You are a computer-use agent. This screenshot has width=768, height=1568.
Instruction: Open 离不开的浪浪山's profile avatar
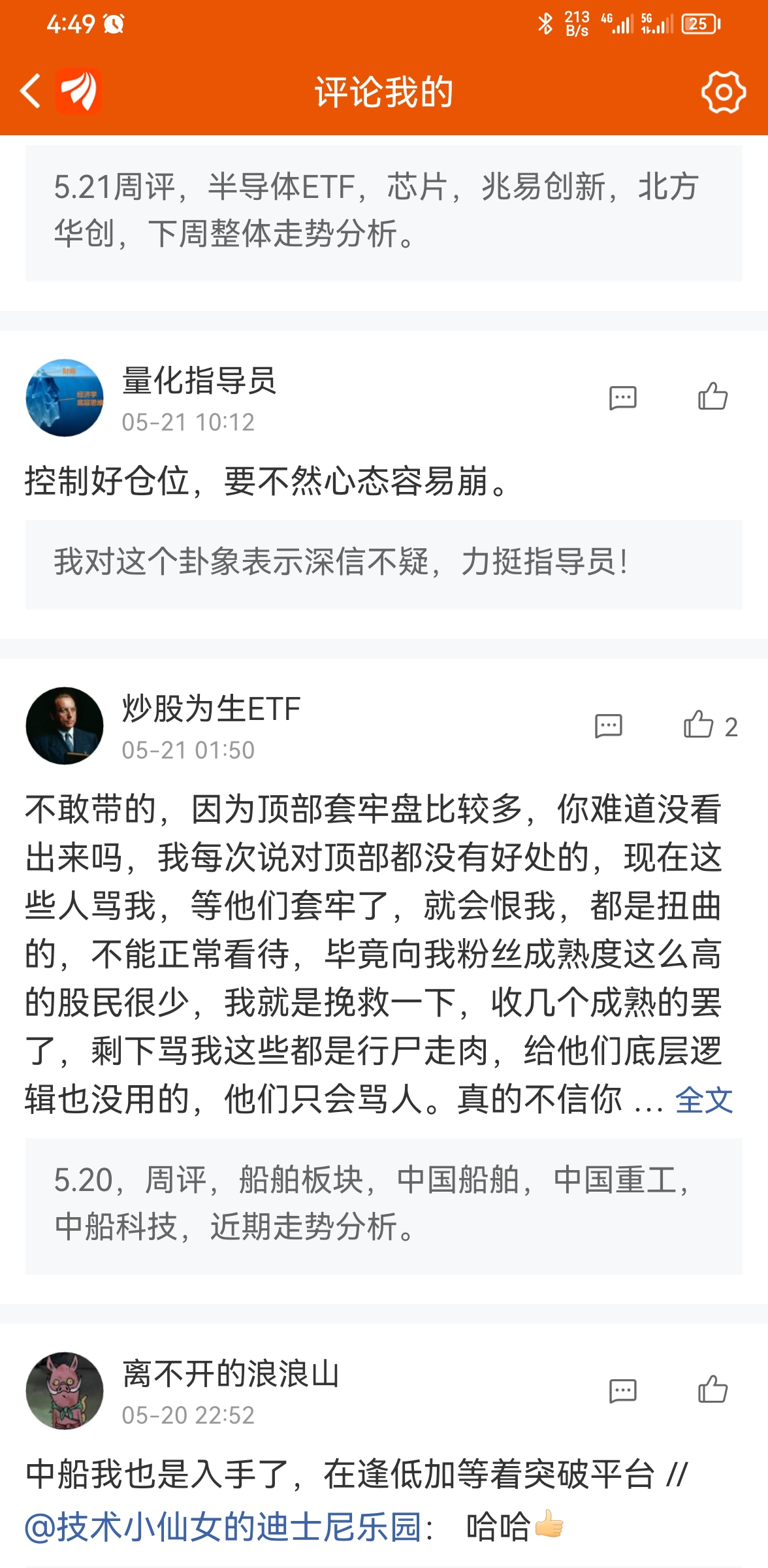[65, 1391]
